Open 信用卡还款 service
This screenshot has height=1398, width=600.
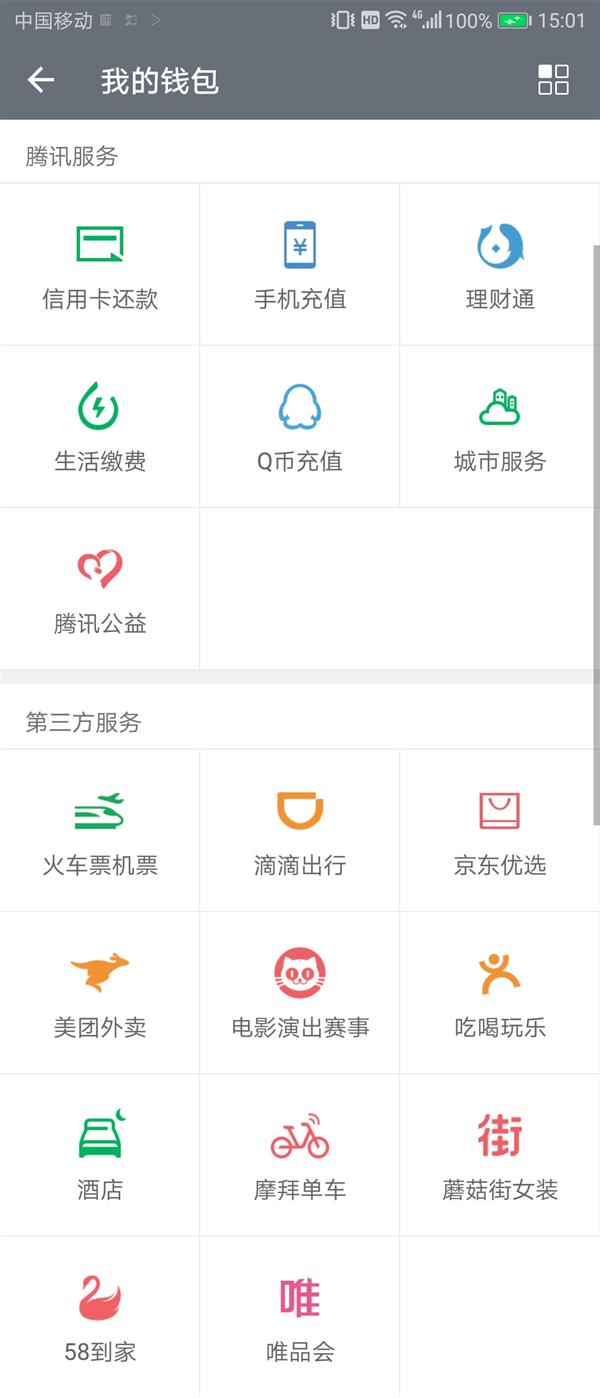pos(100,265)
